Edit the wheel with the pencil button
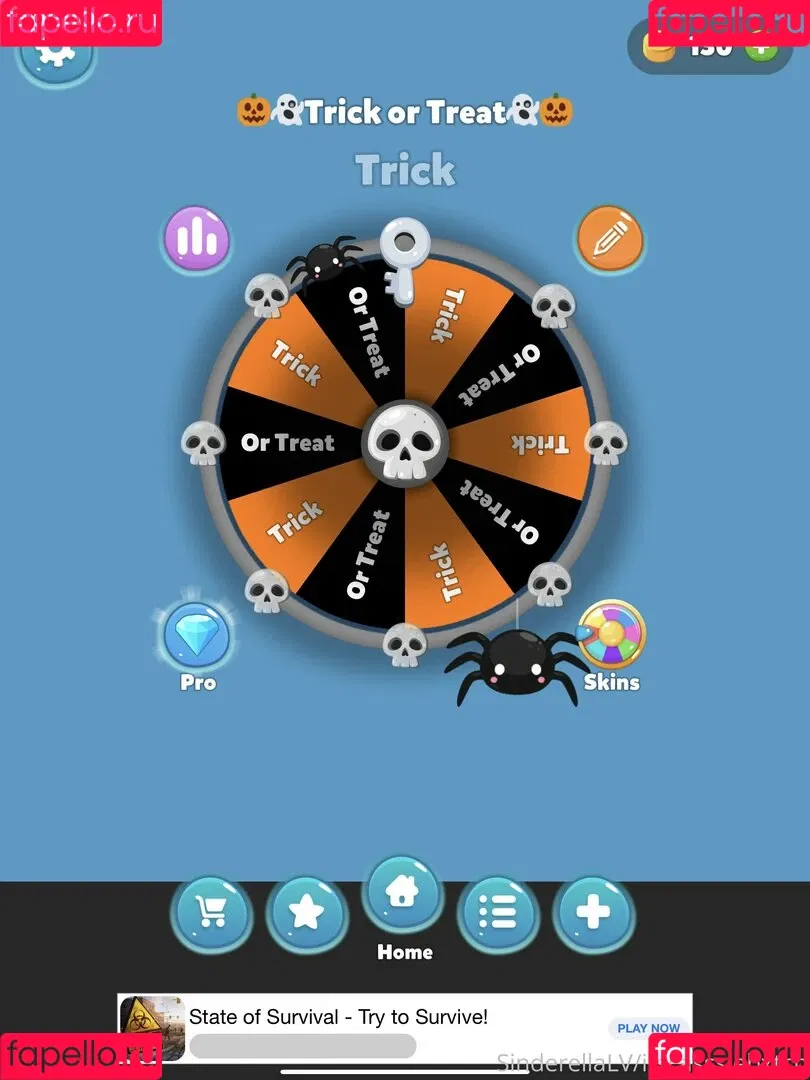 tap(610, 239)
